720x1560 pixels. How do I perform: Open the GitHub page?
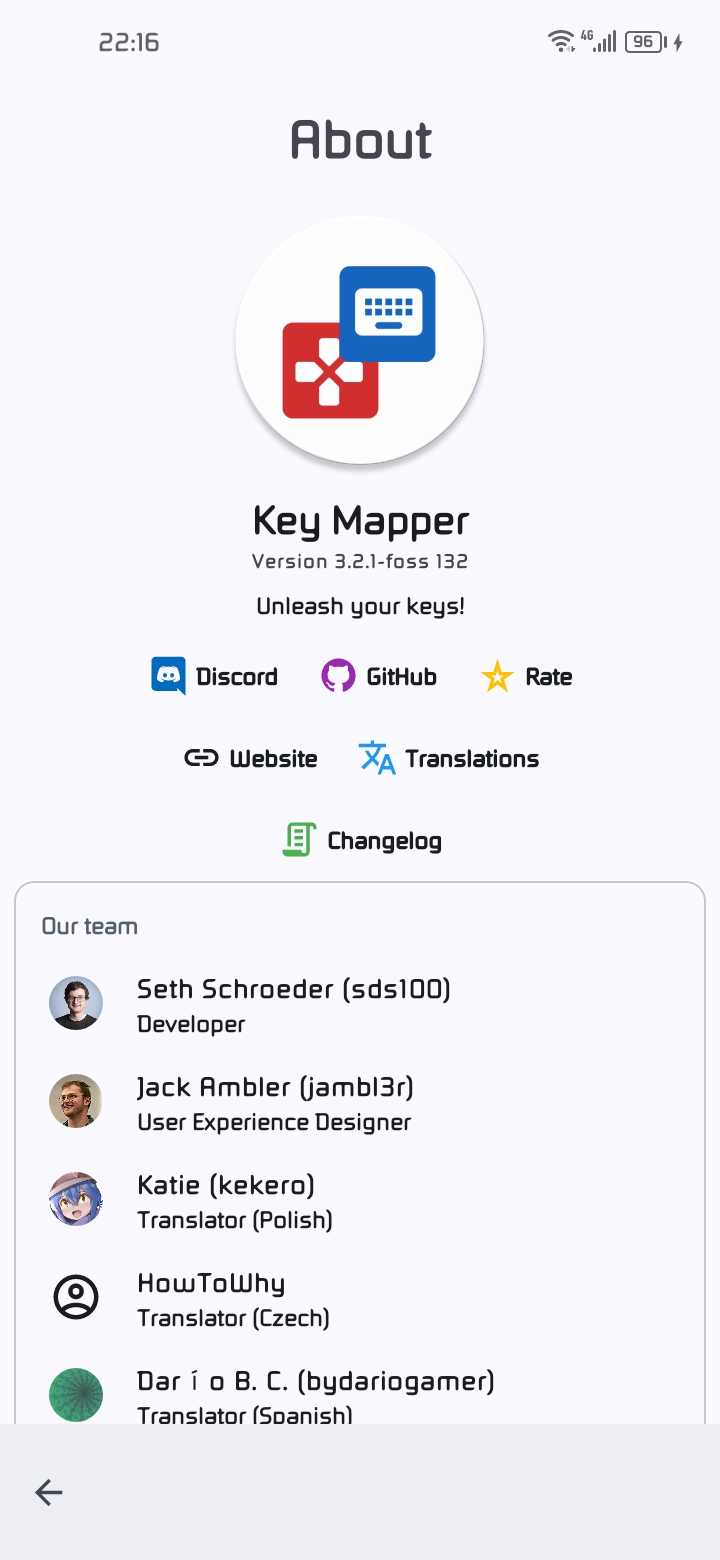[379, 677]
